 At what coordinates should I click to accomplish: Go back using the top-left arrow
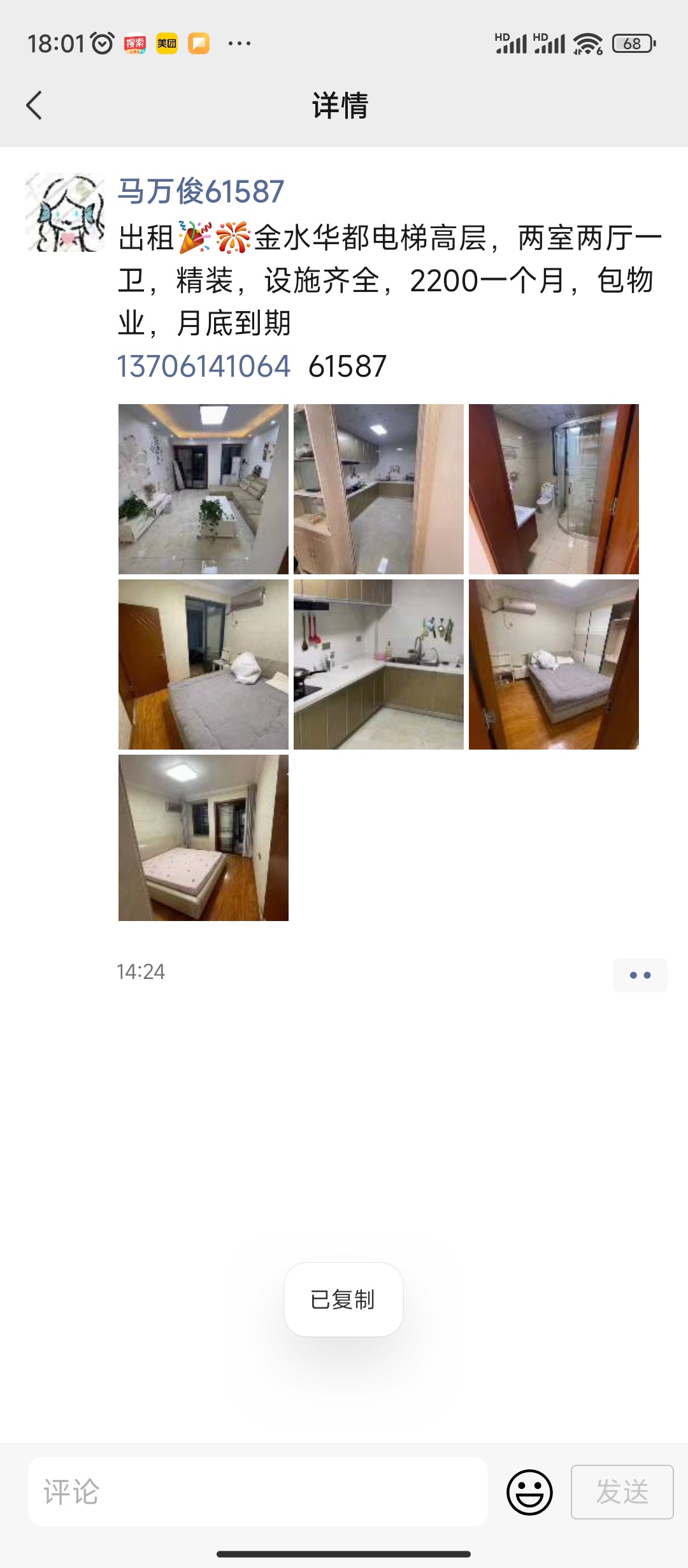click(34, 105)
